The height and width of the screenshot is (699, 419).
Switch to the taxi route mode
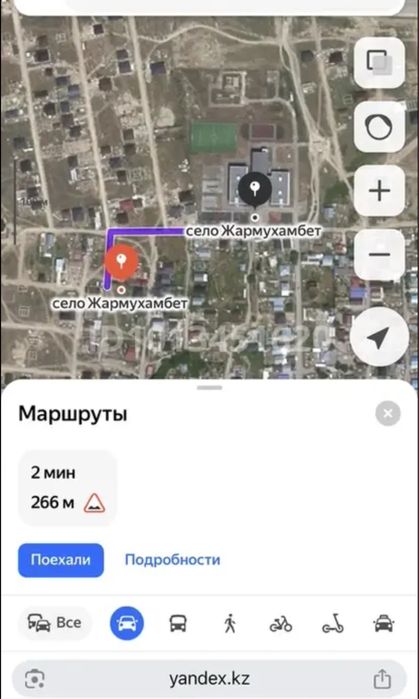384,623
